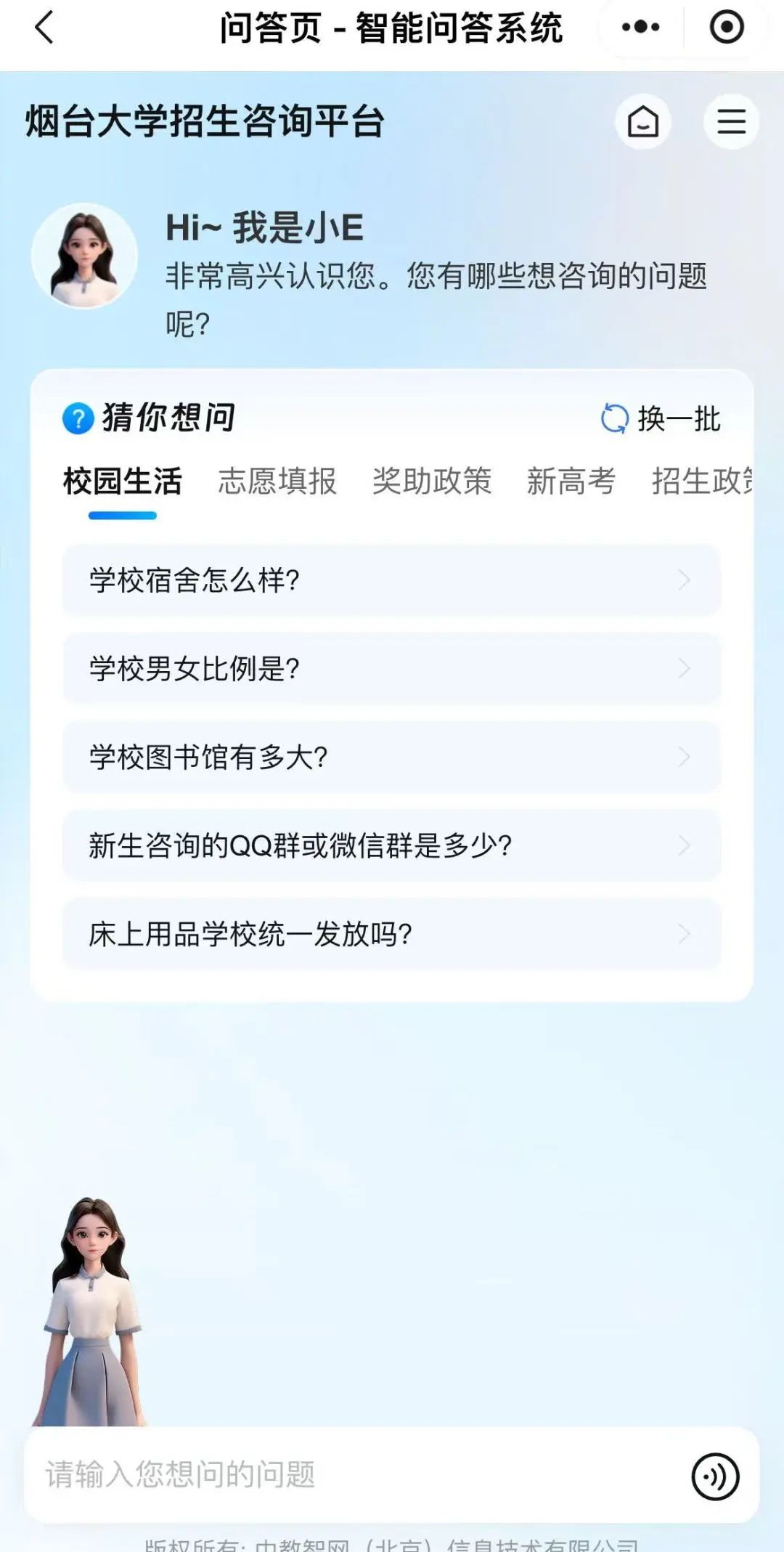Choose the question 学校图书馆有多大?

(392, 757)
